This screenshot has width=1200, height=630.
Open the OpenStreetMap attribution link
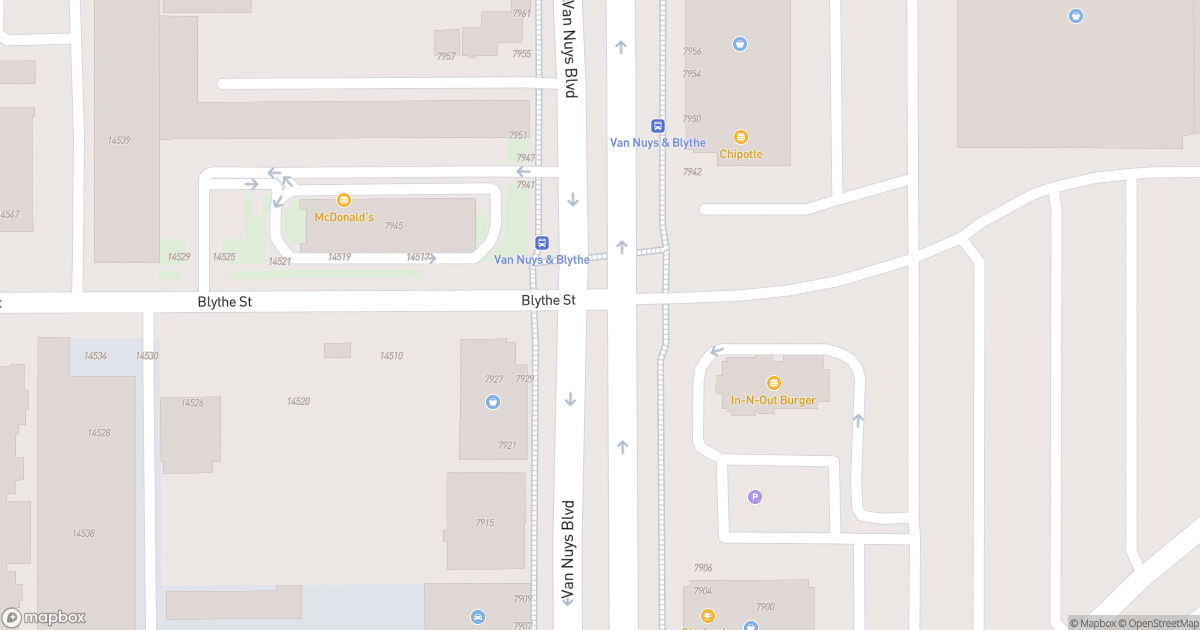point(1158,623)
